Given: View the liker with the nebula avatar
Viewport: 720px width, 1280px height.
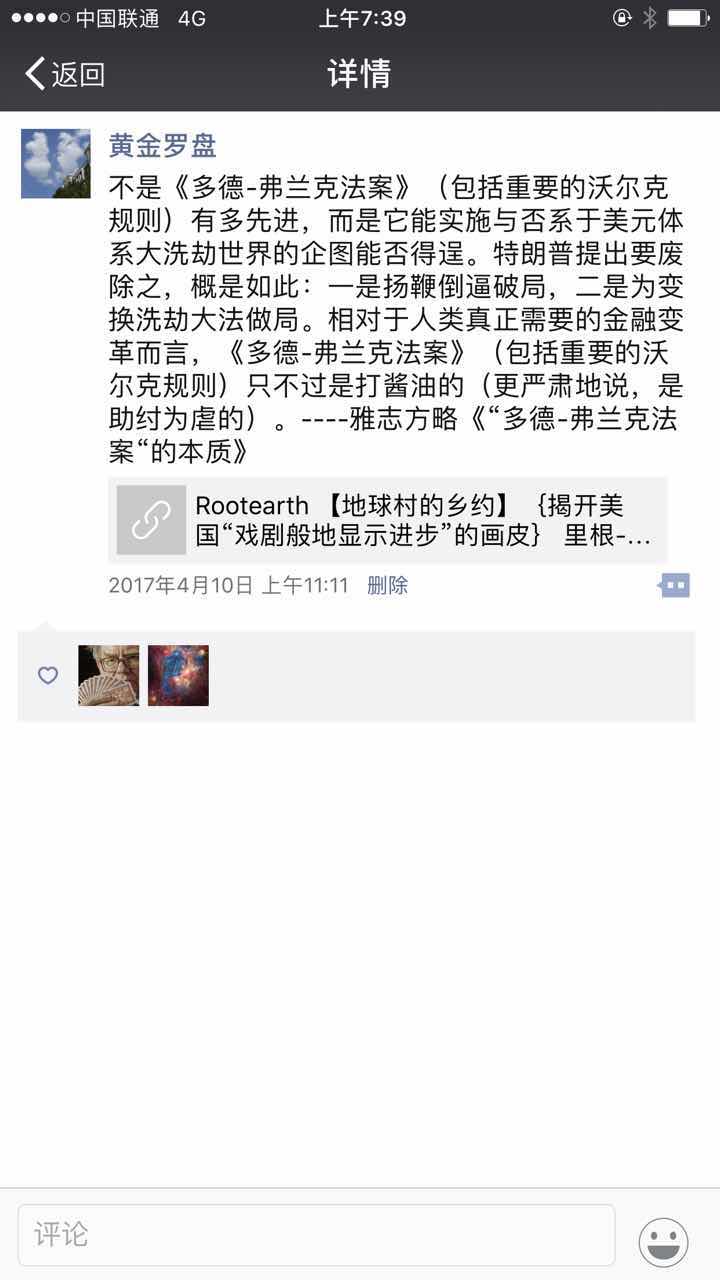Looking at the screenshot, I should 178,676.
